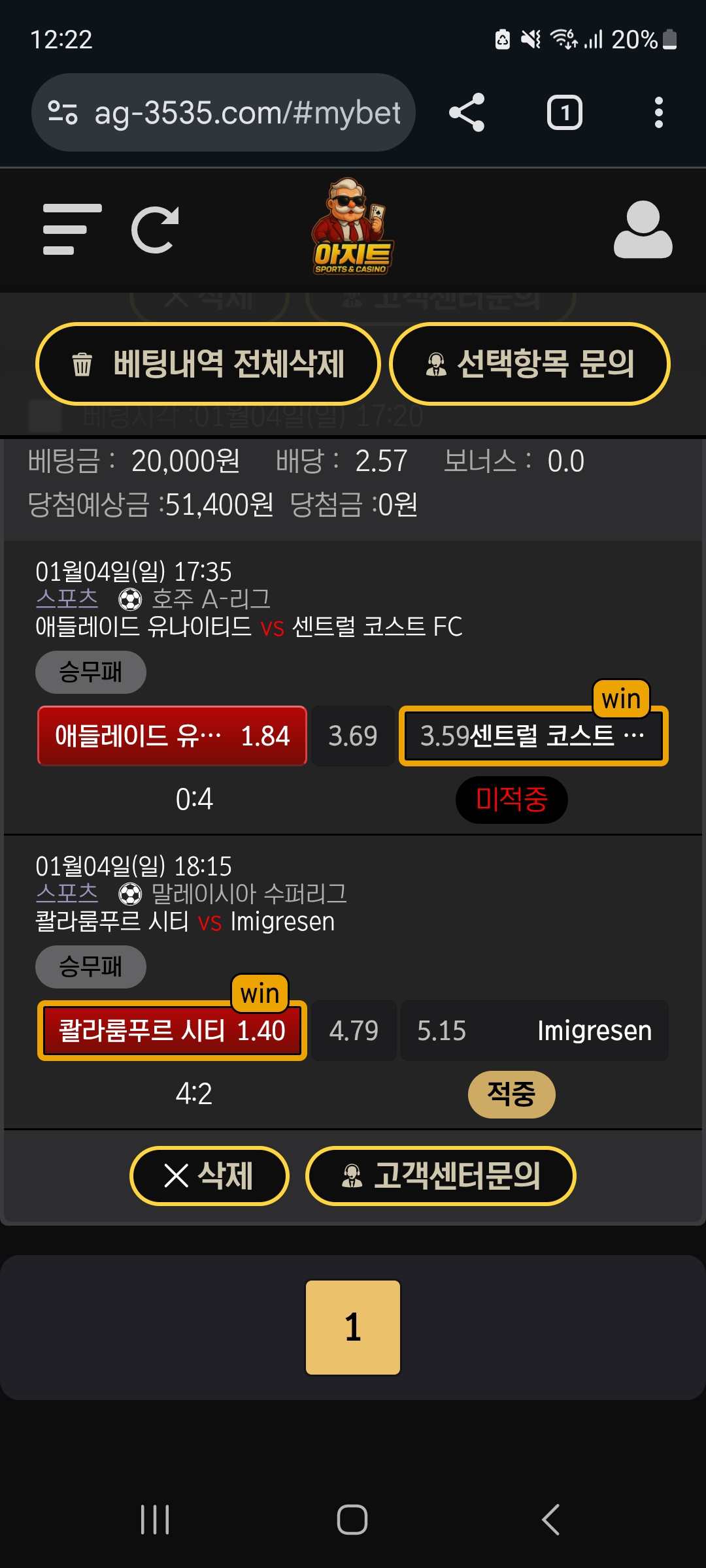Open 고객센터문의 customer center inquiry
Screen dimensions: 706x1568
tap(441, 1176)
